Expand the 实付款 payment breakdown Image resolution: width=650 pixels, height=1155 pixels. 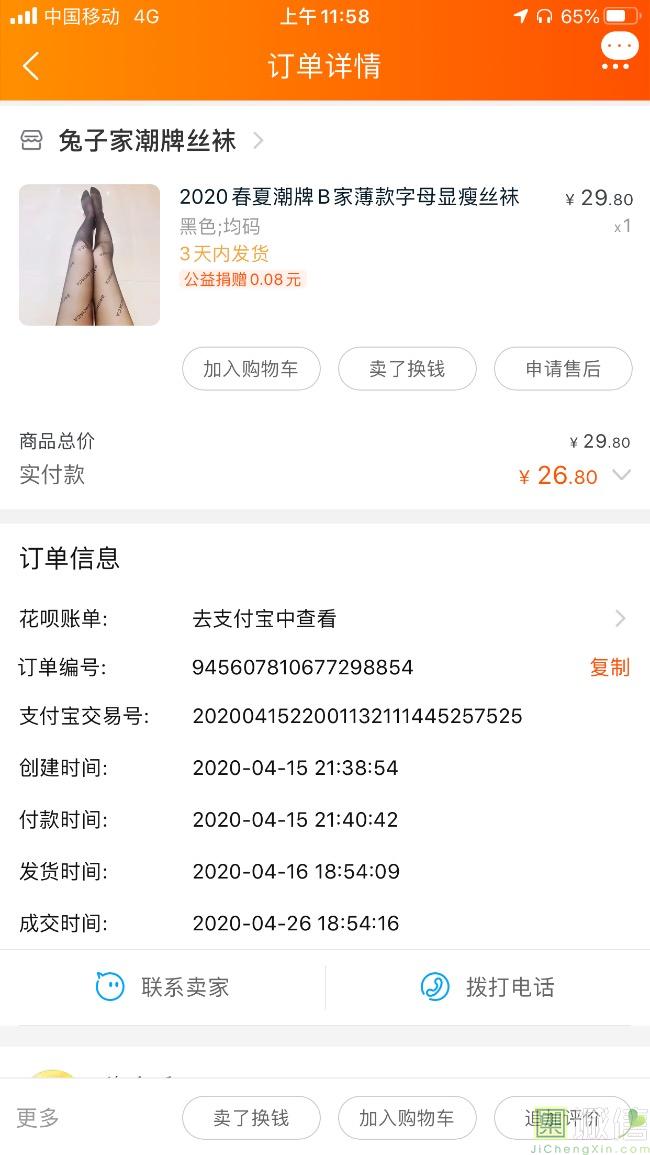click(x=621, y=476)
